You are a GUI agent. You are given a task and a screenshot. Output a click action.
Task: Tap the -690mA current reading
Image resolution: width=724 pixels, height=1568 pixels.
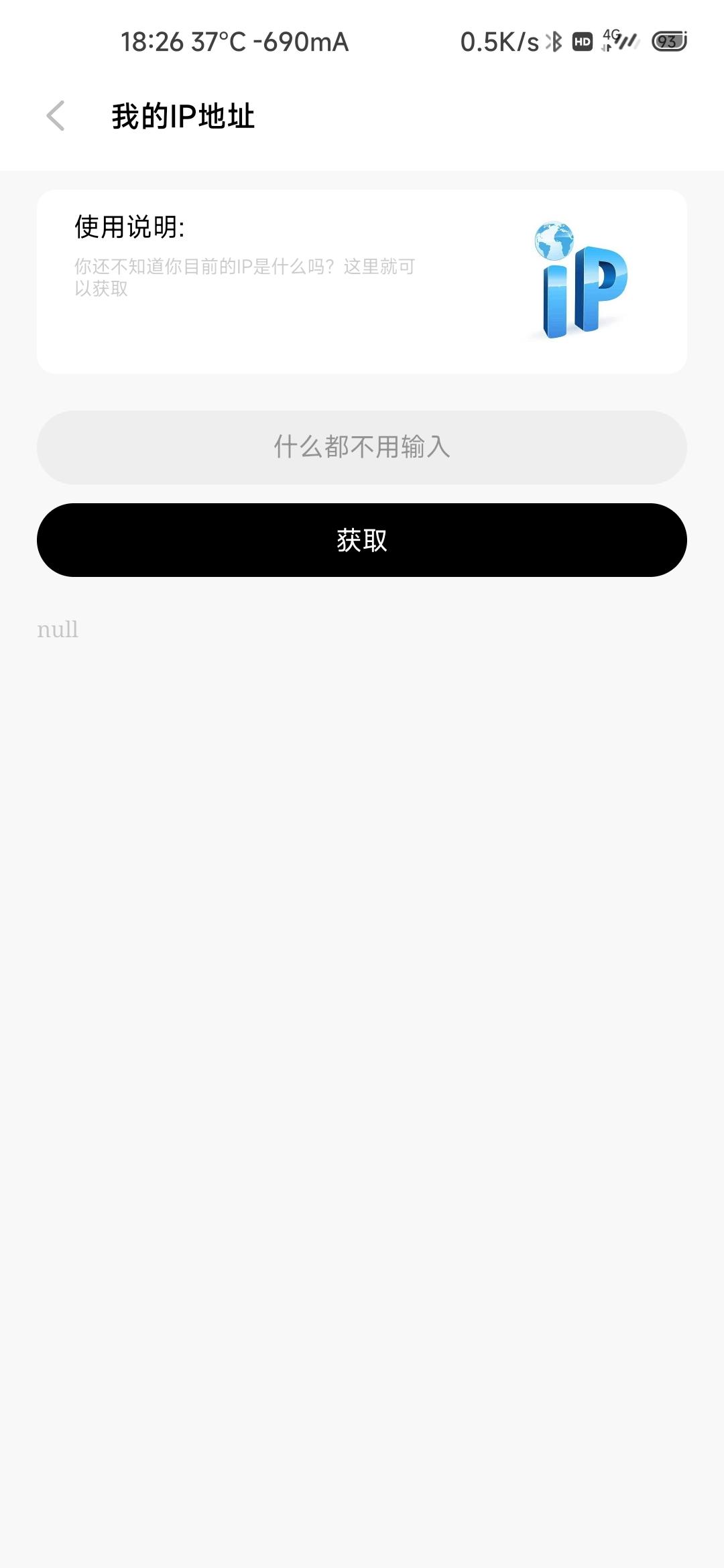302,42
